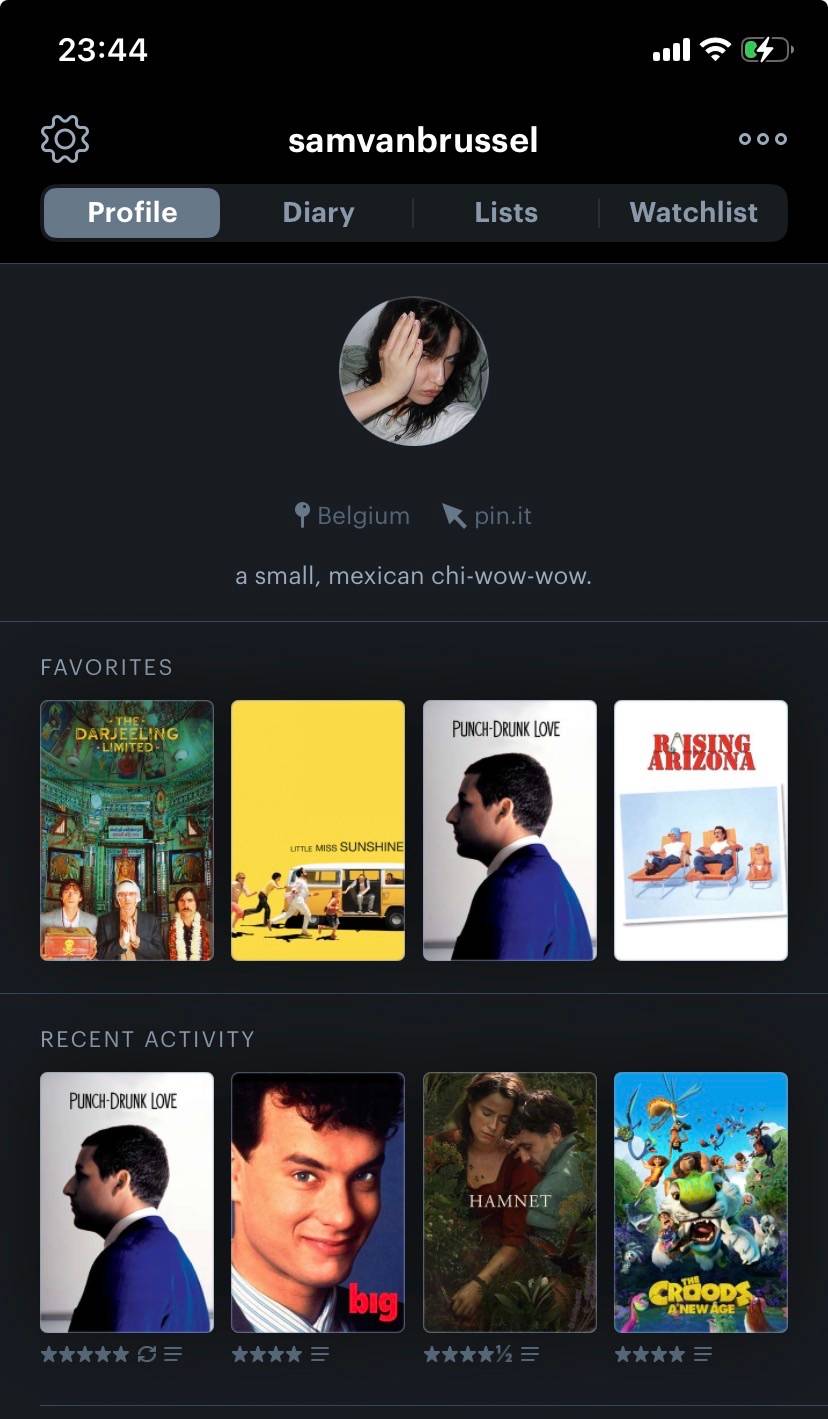
Task: Open The Darjeeling Limited in Favorites
Action: (x=127, y=830)
